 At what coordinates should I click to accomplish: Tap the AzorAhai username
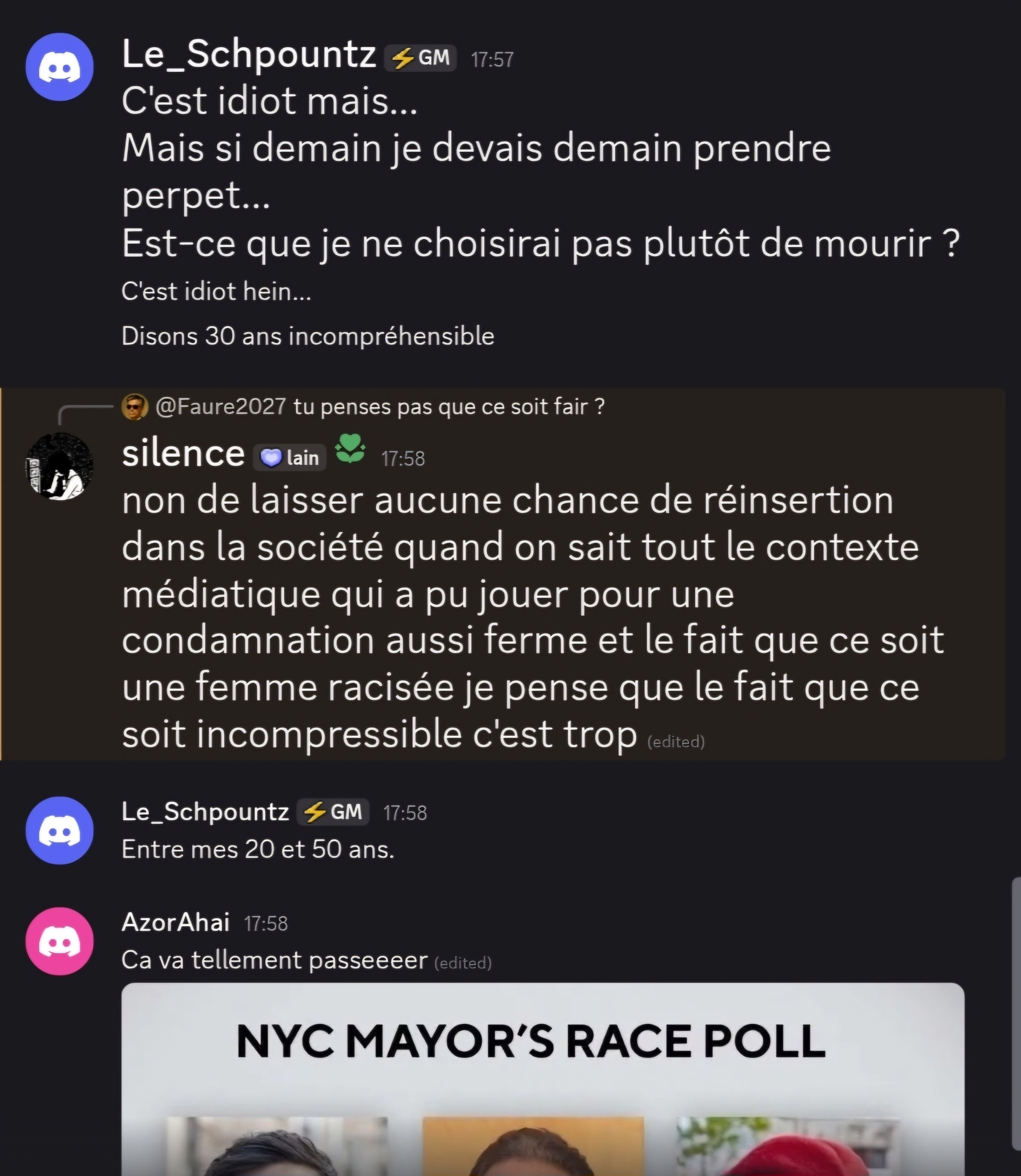pyautogui.click(x=175, y=922)
